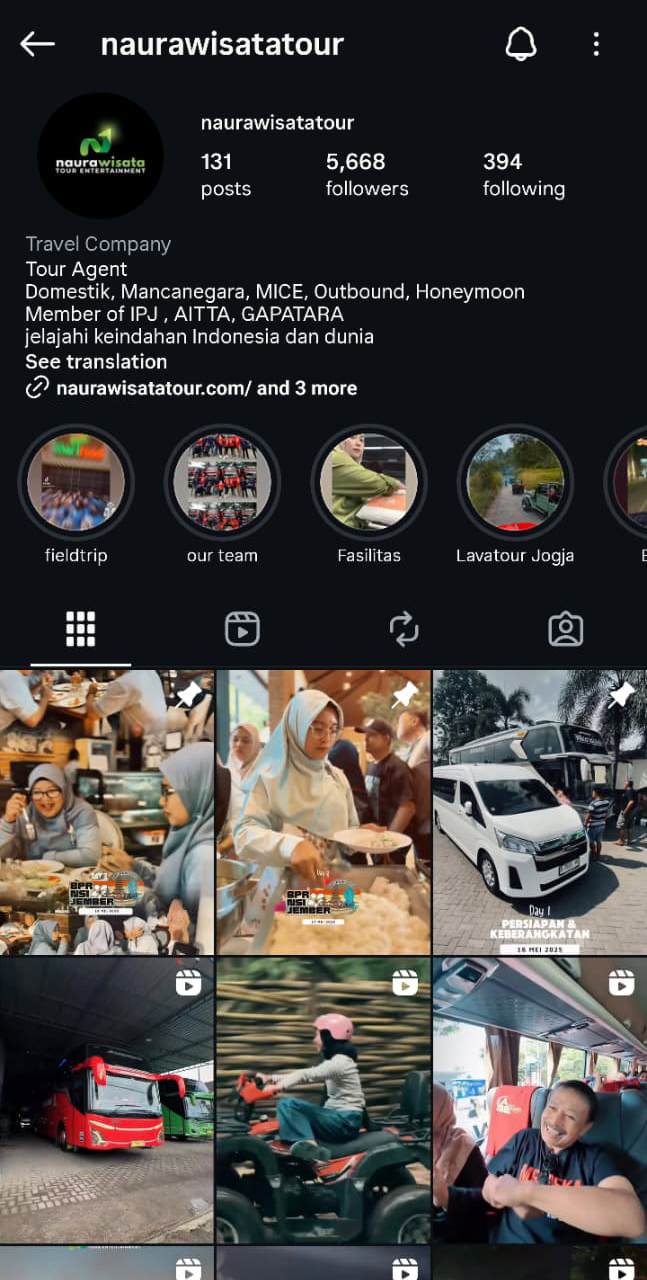Tap See translation under the bio
Image resolution: width=647 pixels, height=1280 pixels.
pyautogui.click(x=96, y=362)
